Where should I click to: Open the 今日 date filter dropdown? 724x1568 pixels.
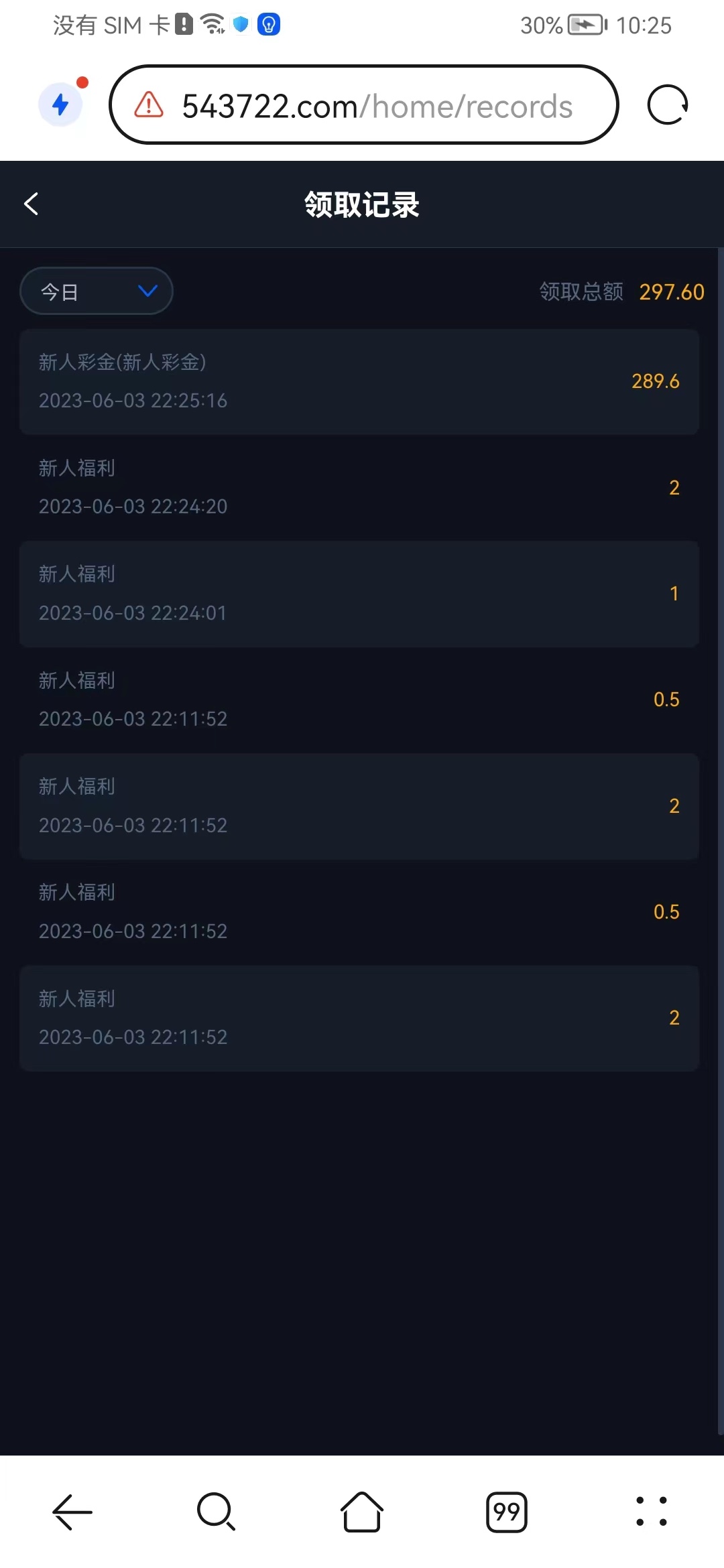[x=97, y=291]
